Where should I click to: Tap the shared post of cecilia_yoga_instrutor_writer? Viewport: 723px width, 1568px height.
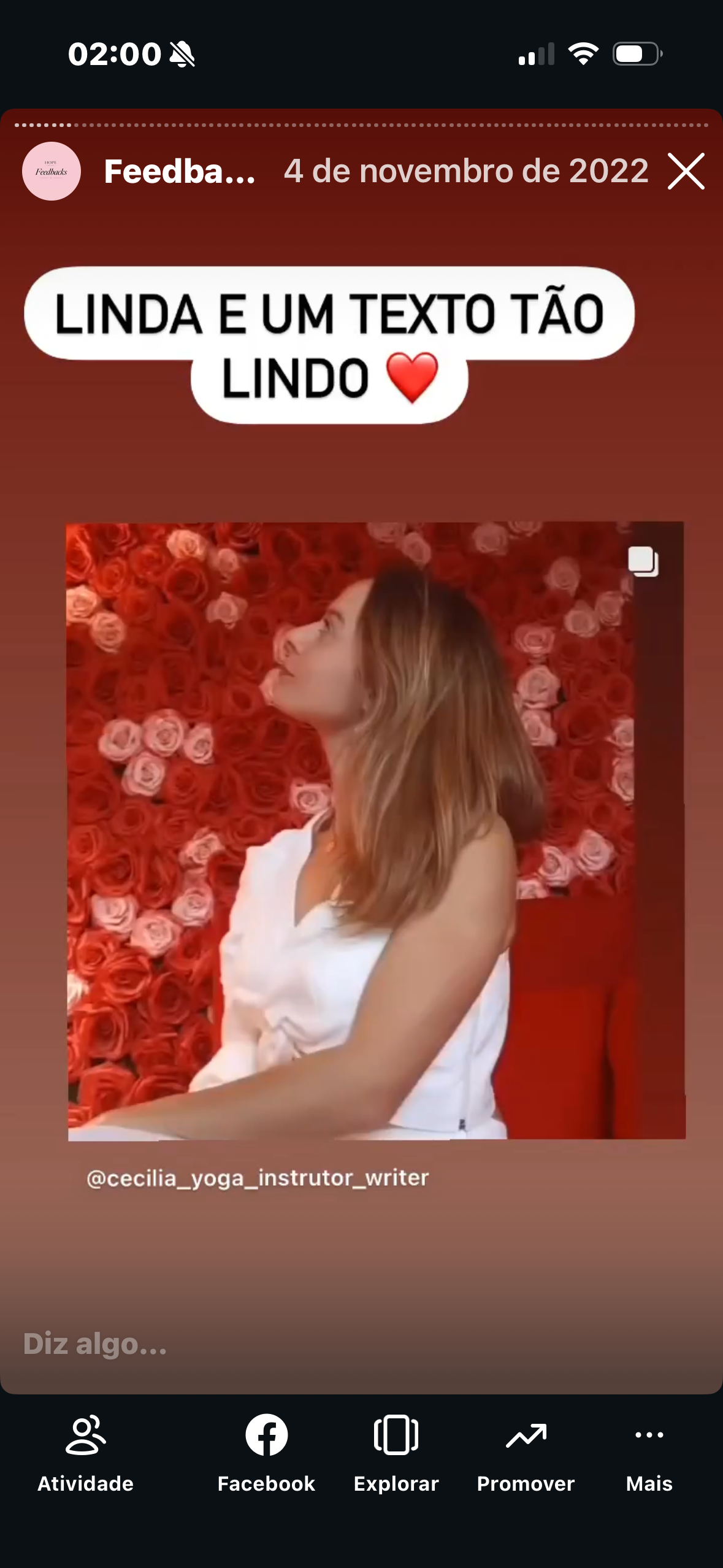pyautogui.click(x=376, y=831)
